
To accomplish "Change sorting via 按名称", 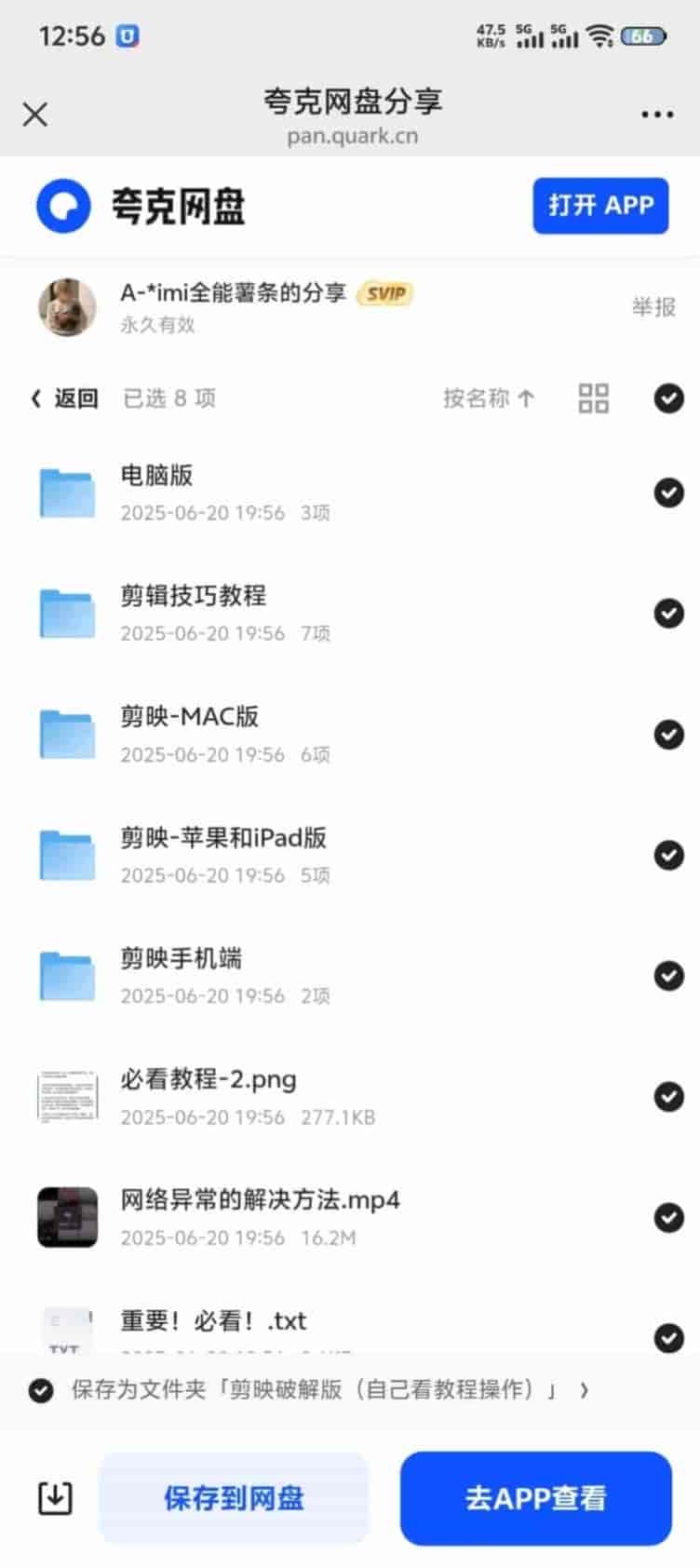I will click(489, 399).
